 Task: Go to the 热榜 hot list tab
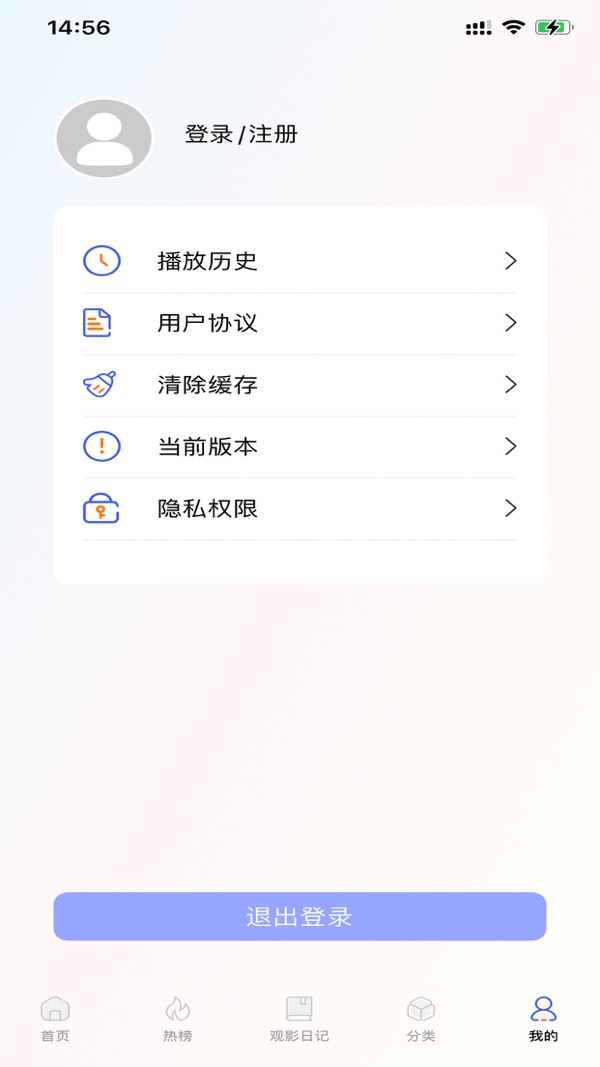click(177, 1019)
